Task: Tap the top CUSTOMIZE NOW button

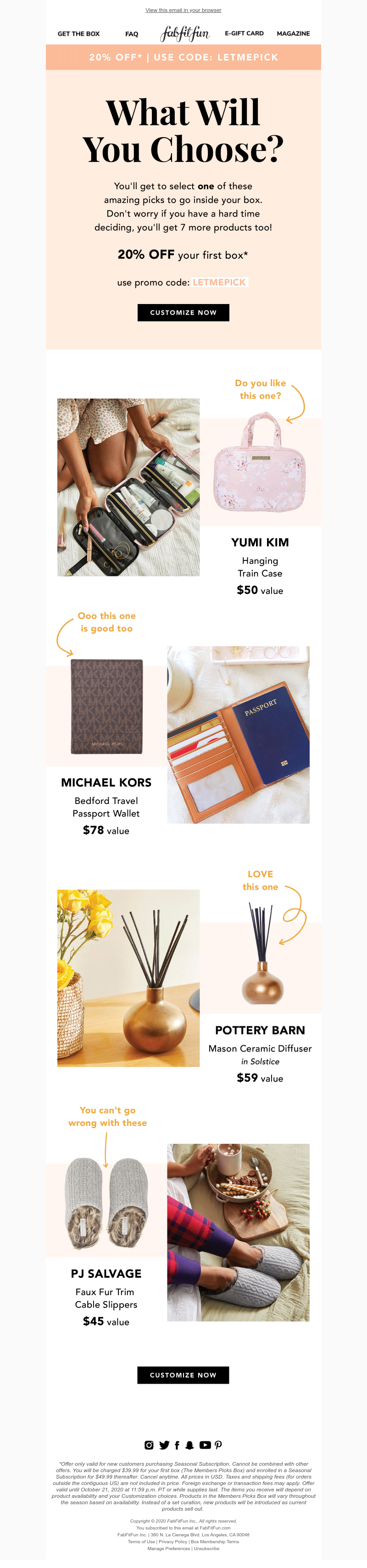Action: 183,312
